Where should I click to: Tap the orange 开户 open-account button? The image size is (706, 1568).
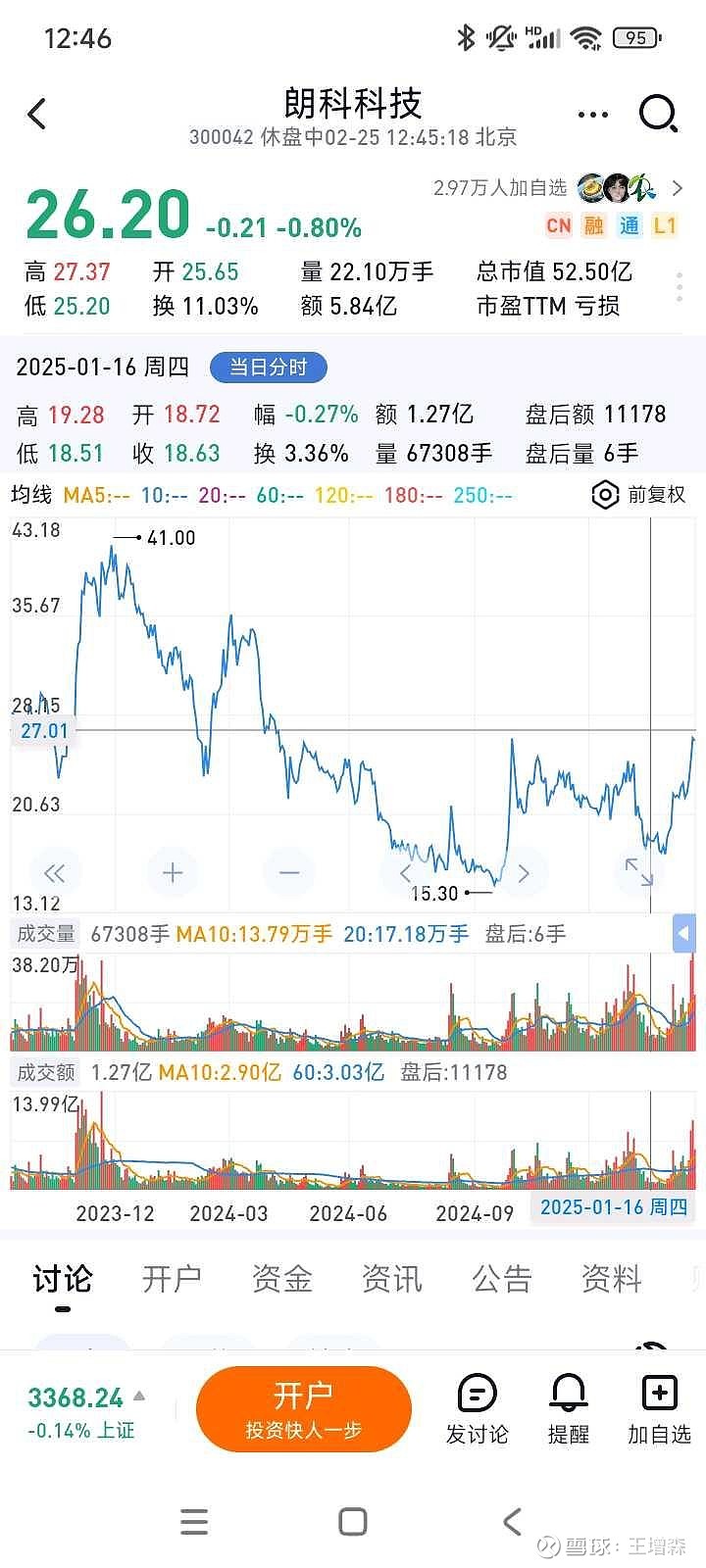coord(304,1408)
